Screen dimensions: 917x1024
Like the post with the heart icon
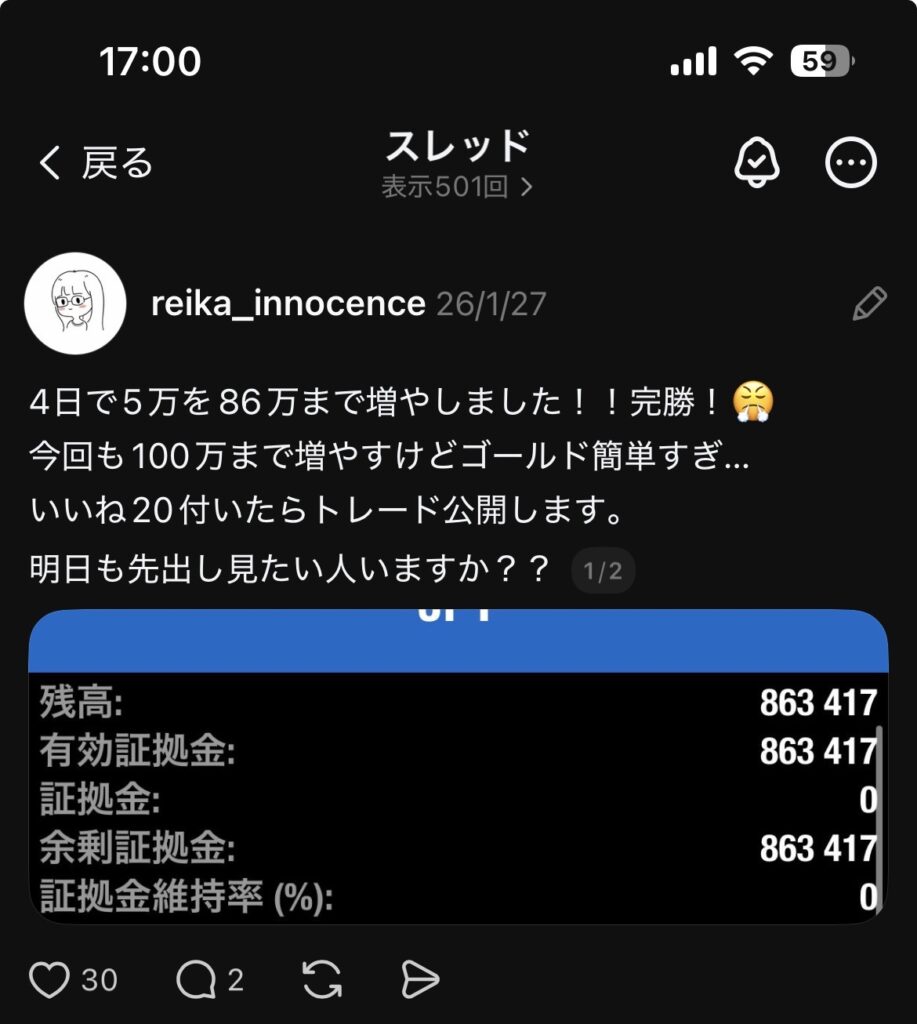(50, 980)
